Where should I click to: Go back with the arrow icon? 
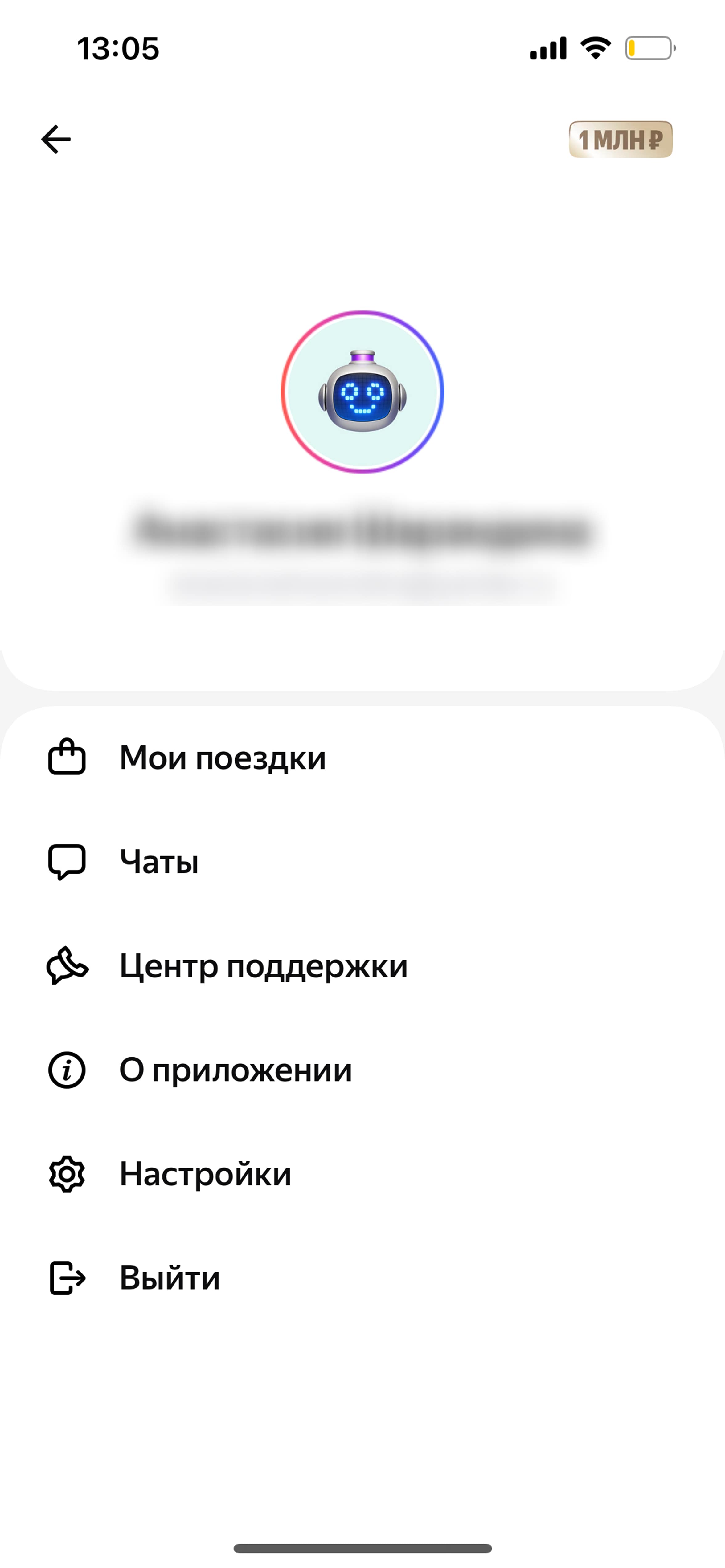pyautogui.click(x=56, y=139)
